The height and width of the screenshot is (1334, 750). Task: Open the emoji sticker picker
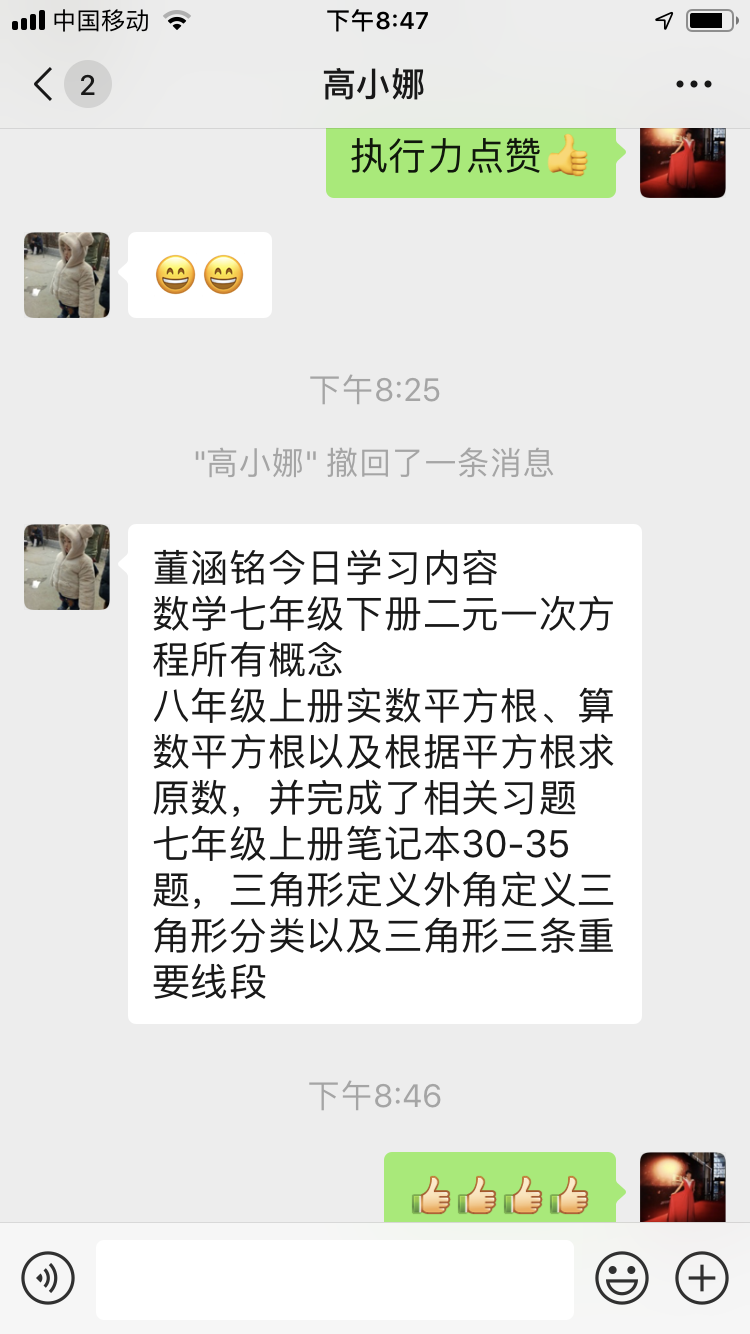pos(622,1278)
